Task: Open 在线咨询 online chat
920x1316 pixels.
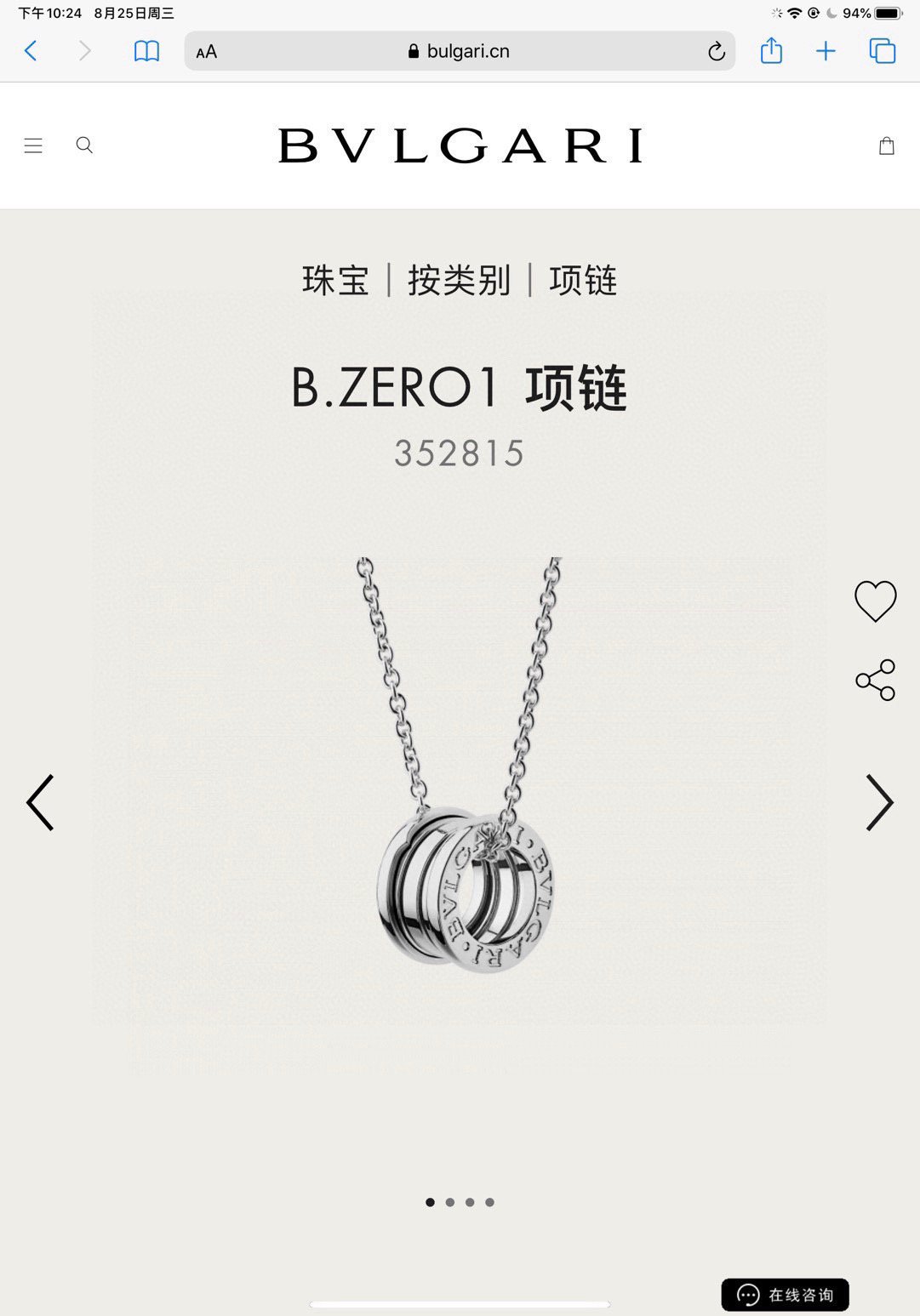Action: (x=785, y=1295)
